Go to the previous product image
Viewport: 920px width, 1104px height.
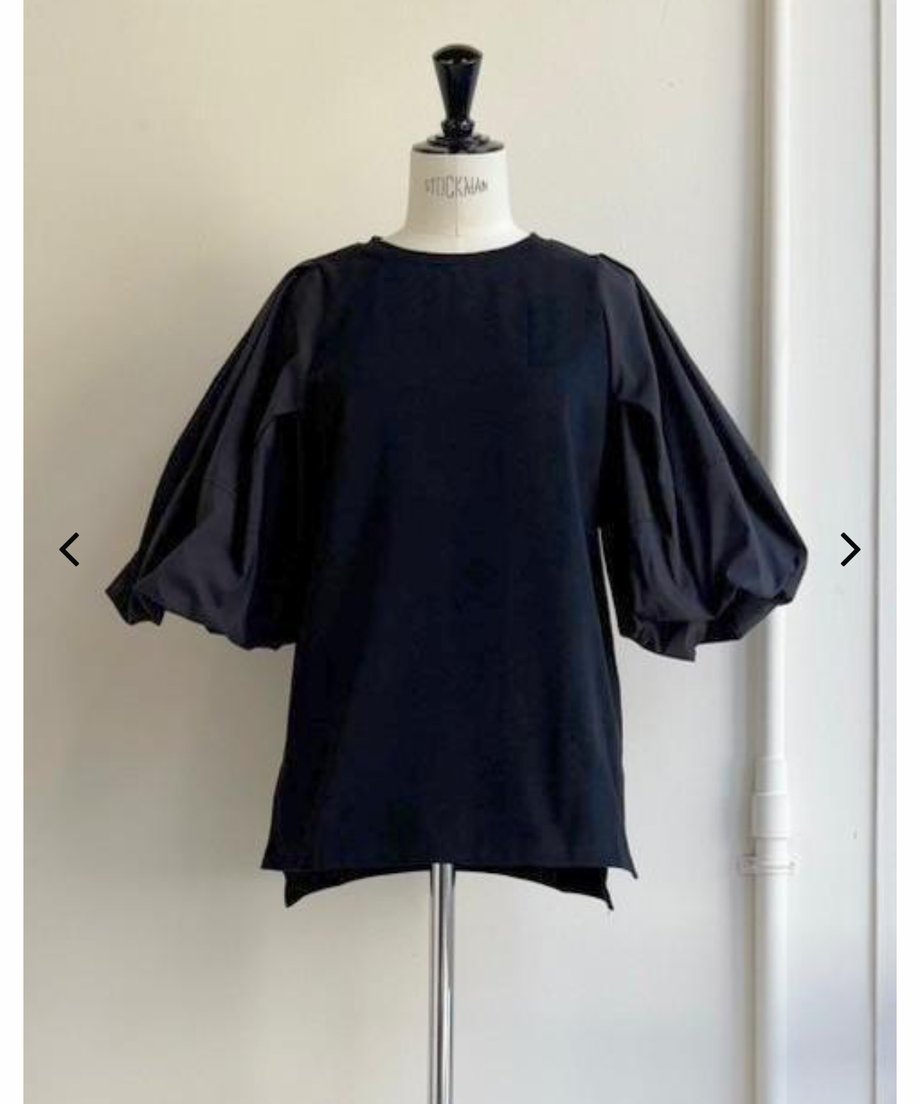(x=69, y=549)
